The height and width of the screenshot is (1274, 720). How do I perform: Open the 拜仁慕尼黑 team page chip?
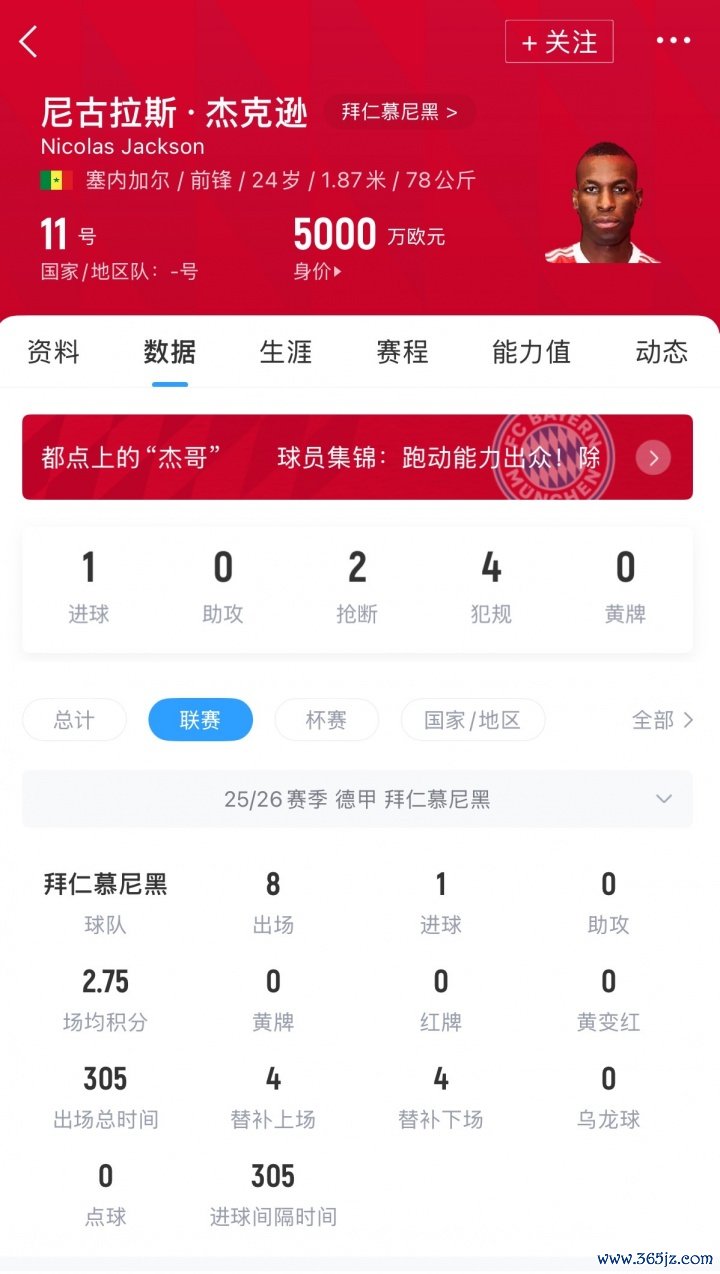399,112
